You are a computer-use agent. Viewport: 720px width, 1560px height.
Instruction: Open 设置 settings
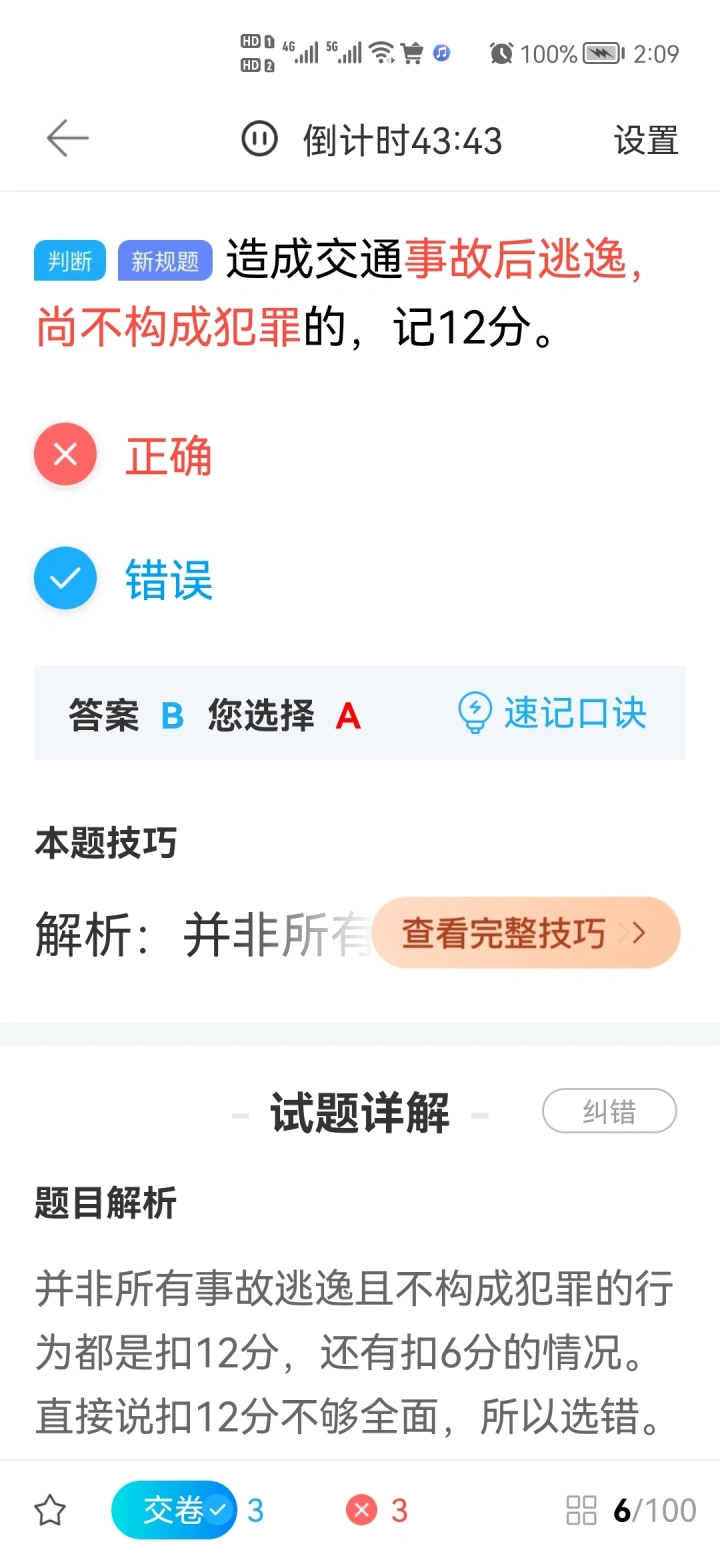(x=646, y=140)
